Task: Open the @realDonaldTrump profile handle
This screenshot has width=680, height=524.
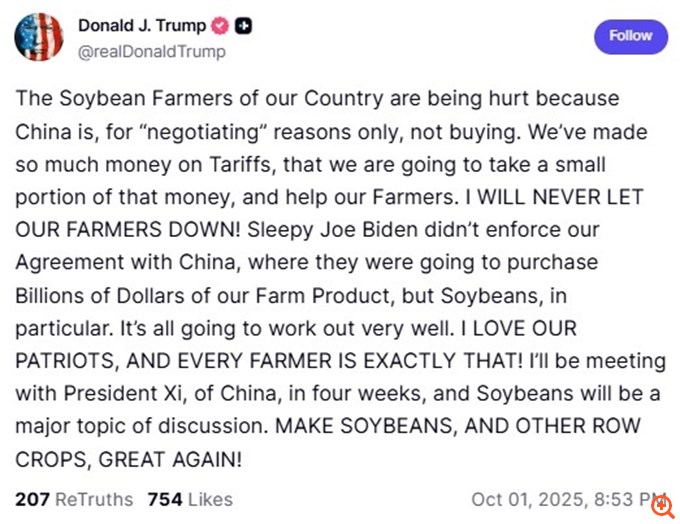Action: (152, 51)
